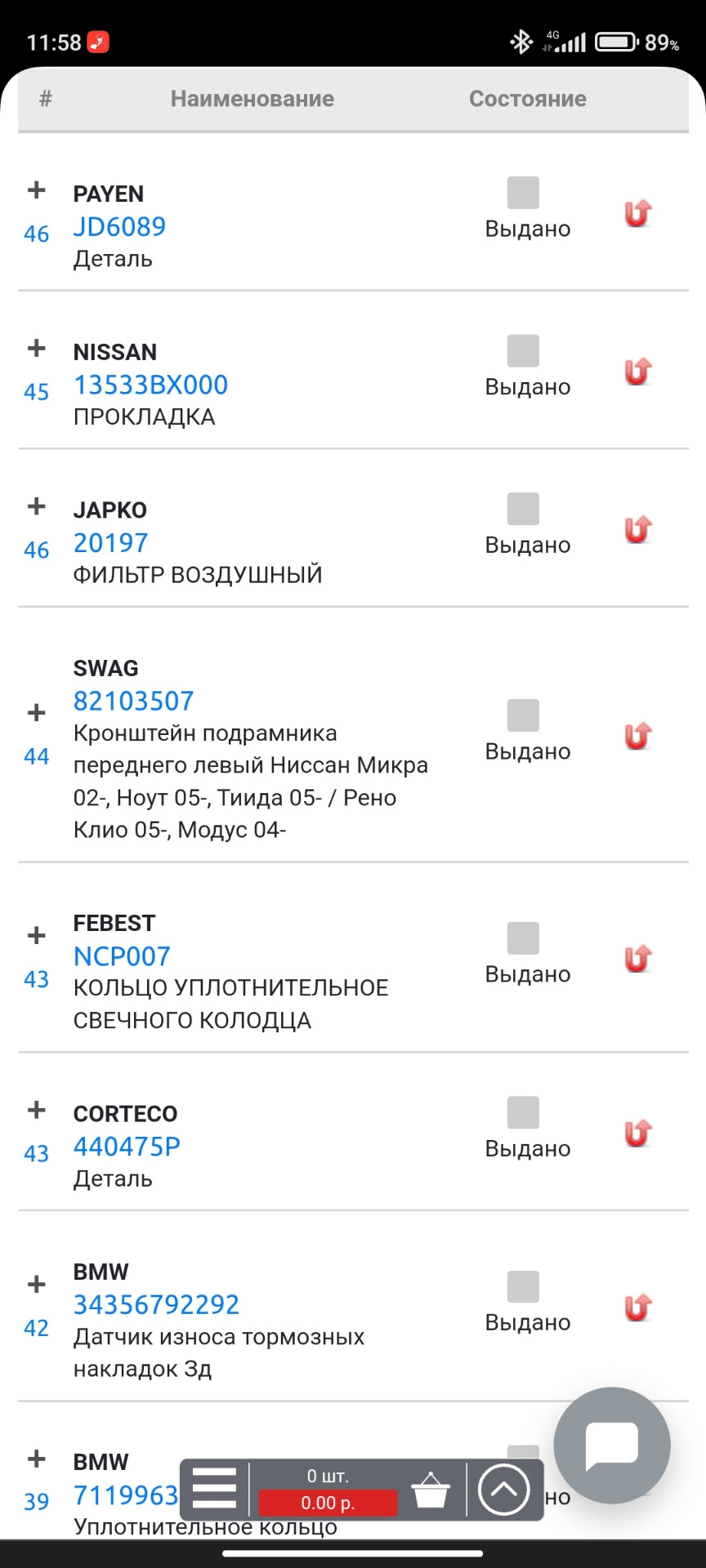Expand the SWAG row with plus
Screen dimensions: 706x1568
point(37,713)
